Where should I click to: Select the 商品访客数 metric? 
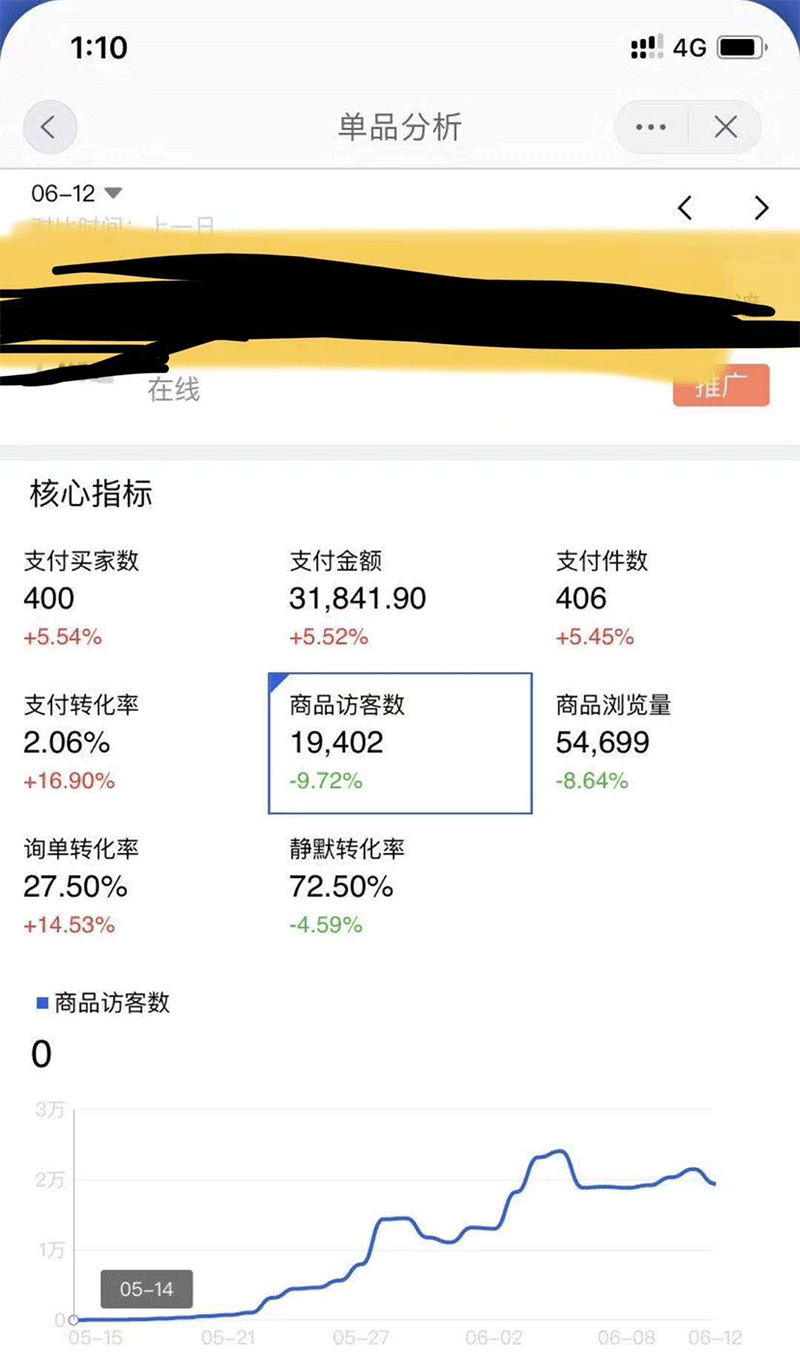(x=399, y=742)
